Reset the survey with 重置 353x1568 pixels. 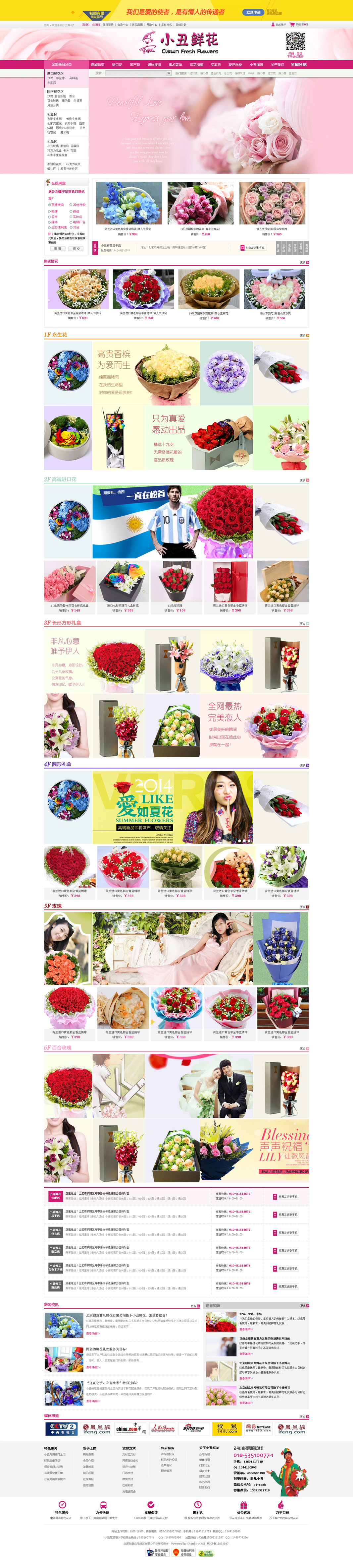click(x=57, y=248)
